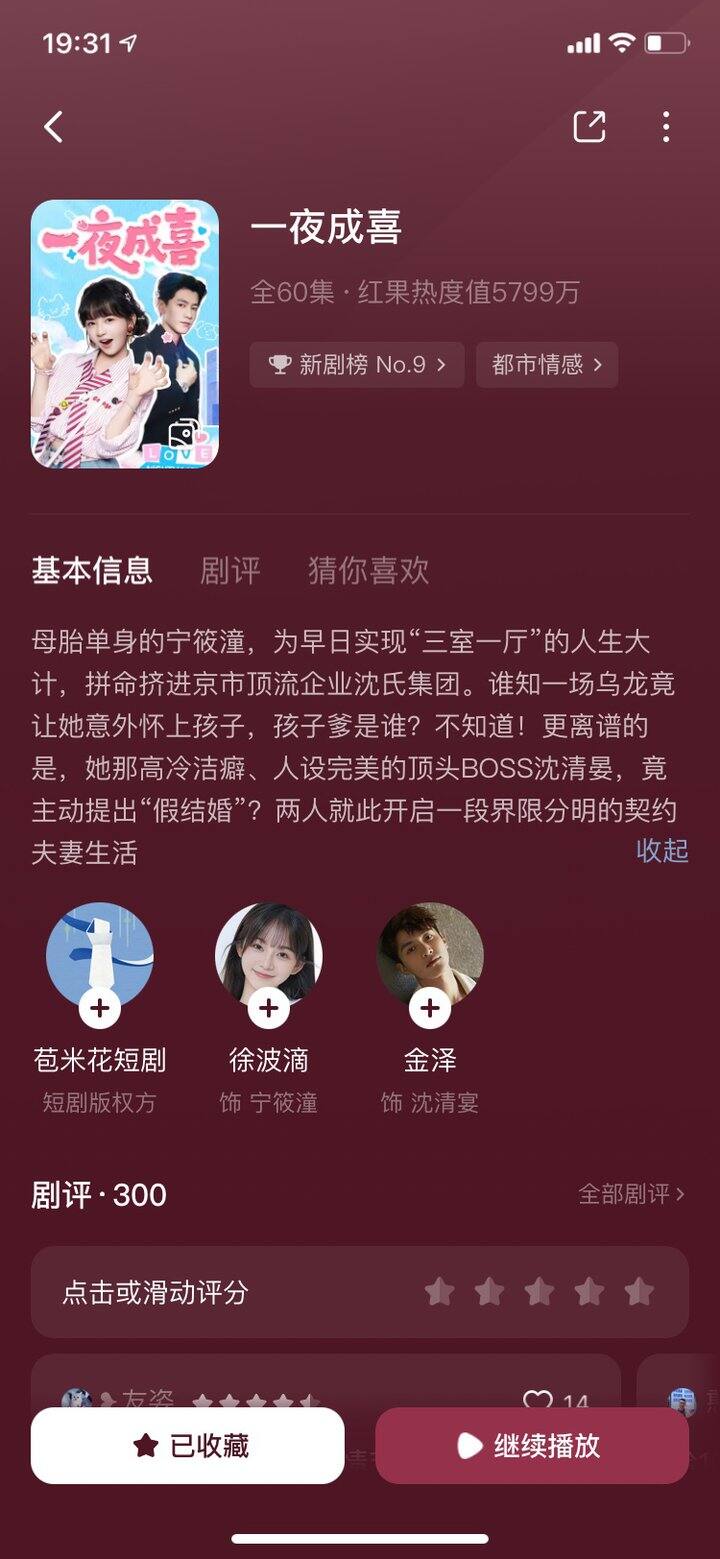The width and height of the screenshot is (720, 1559).
Task: Open the three-dot more options menu
Action: tap(666, 127)
